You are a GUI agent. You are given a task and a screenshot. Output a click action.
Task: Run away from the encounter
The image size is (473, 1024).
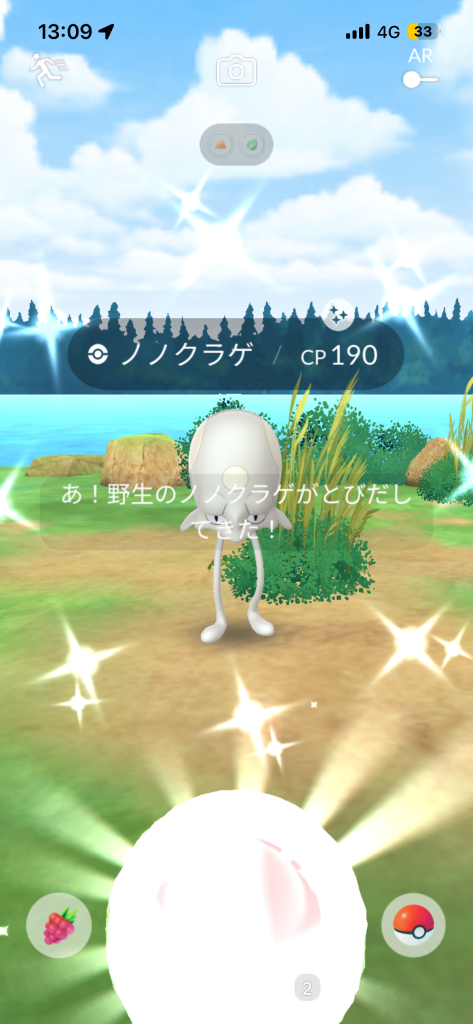point(46,70)
